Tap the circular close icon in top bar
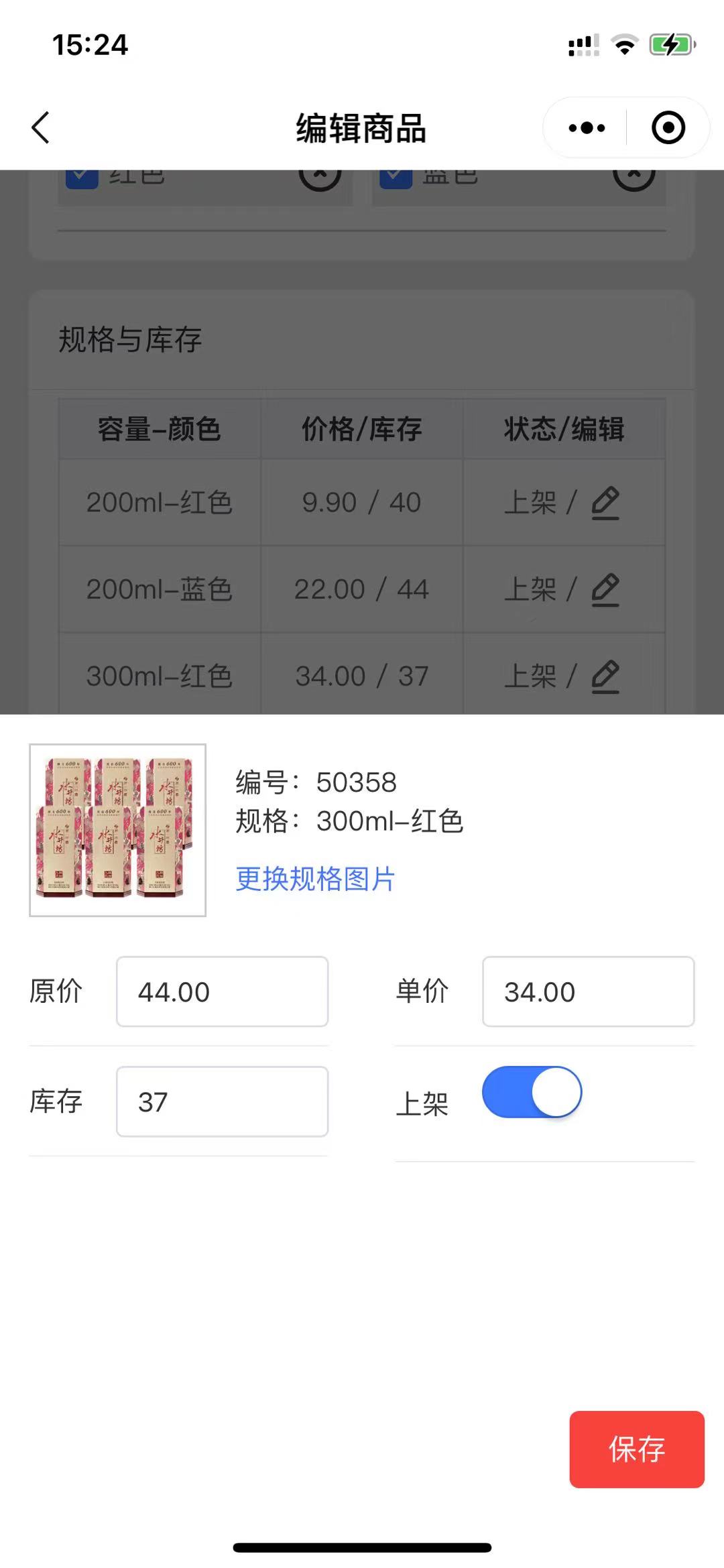This screenshot has width=724, height=1568. (668, 127)
